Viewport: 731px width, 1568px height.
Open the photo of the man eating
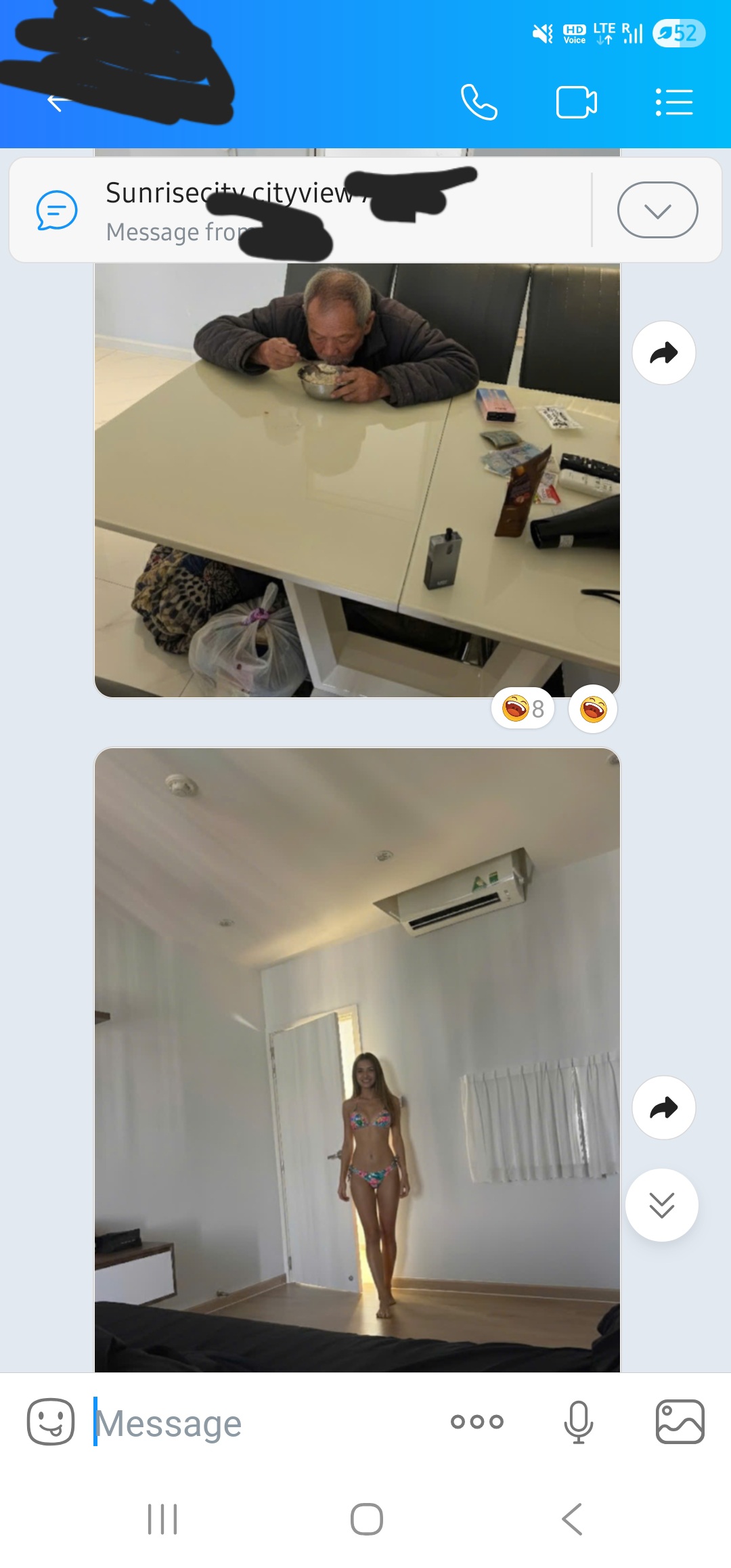[357, 474]
